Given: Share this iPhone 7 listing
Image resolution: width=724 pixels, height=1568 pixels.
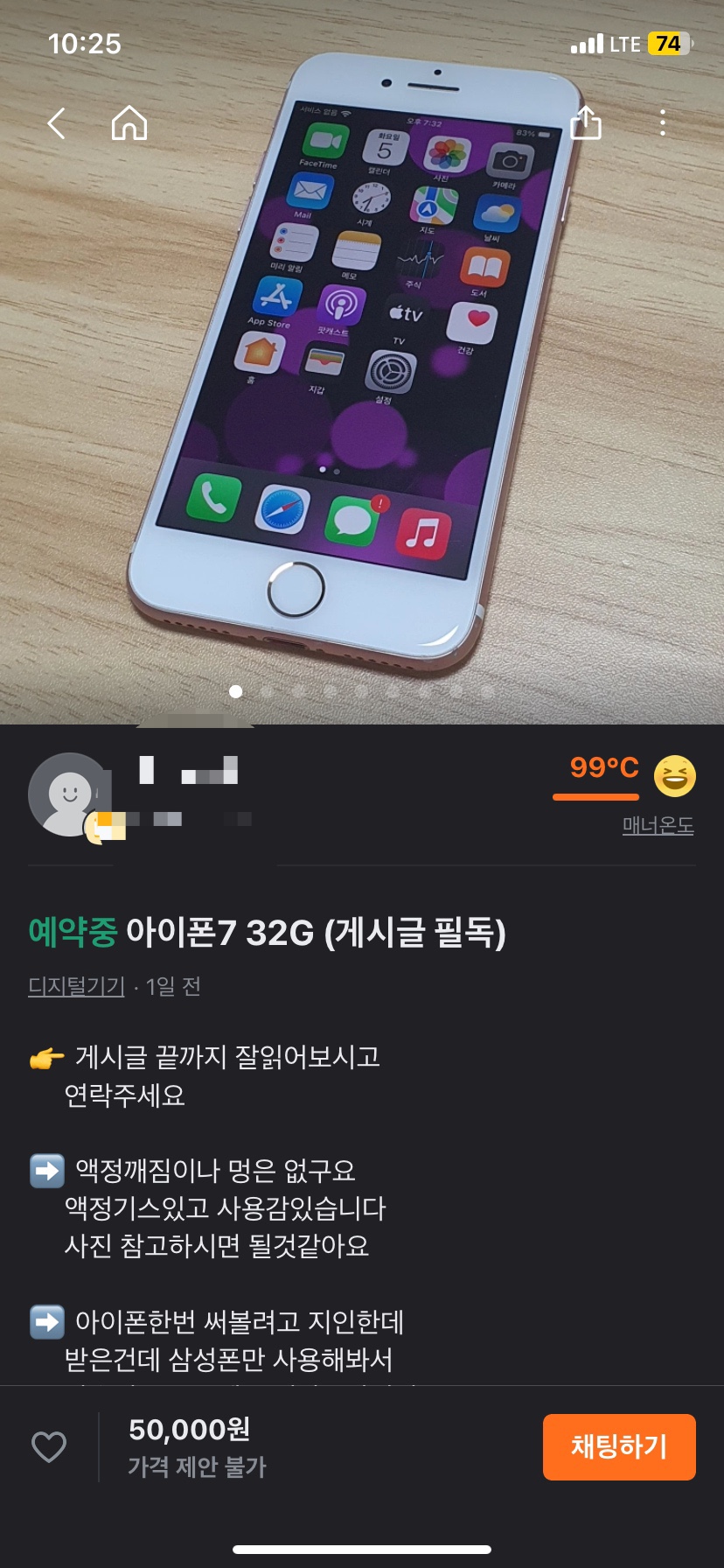Looking at the screenshot, I should 585,123.
